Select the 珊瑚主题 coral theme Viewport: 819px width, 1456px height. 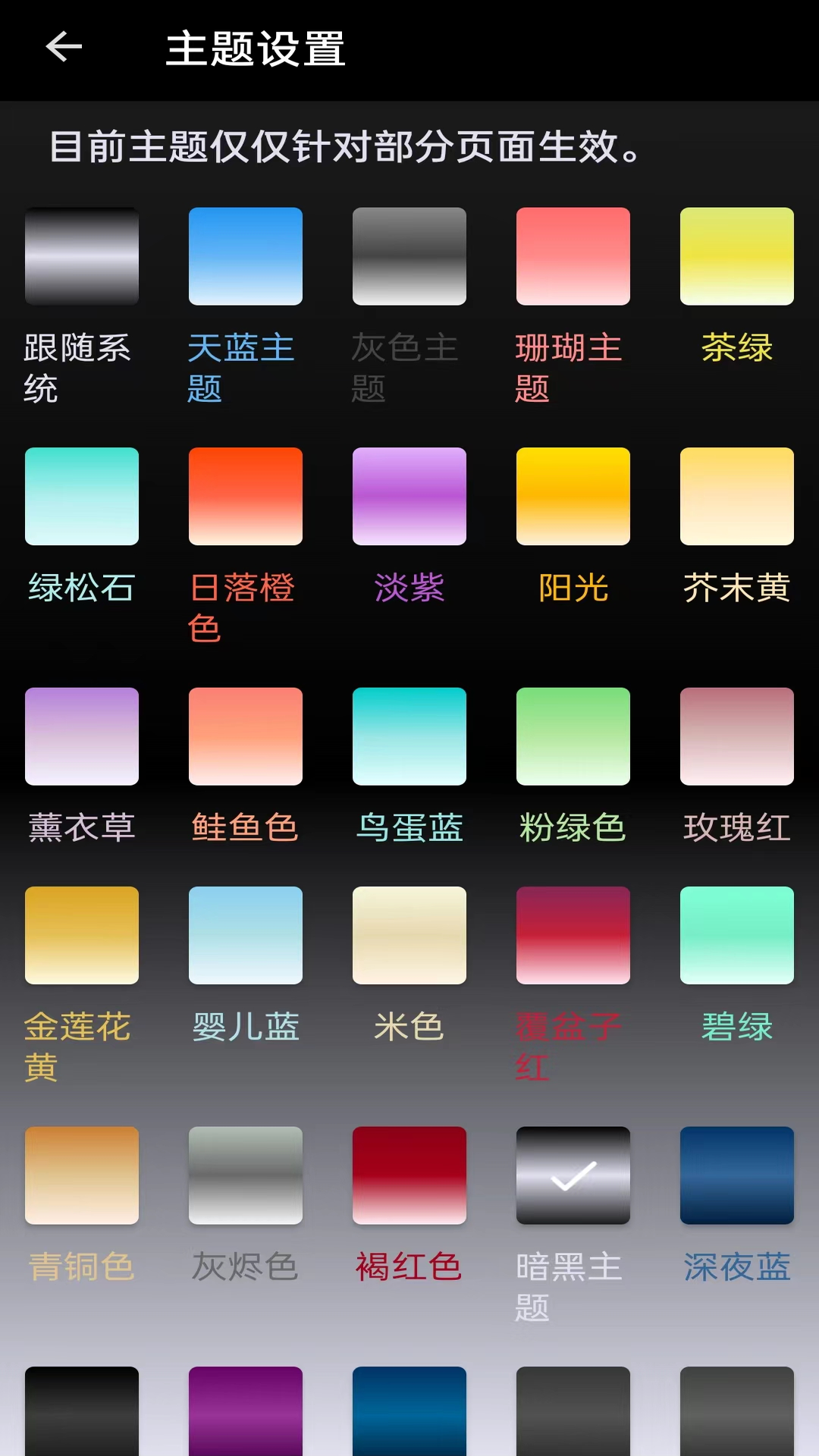coord(573,256)
